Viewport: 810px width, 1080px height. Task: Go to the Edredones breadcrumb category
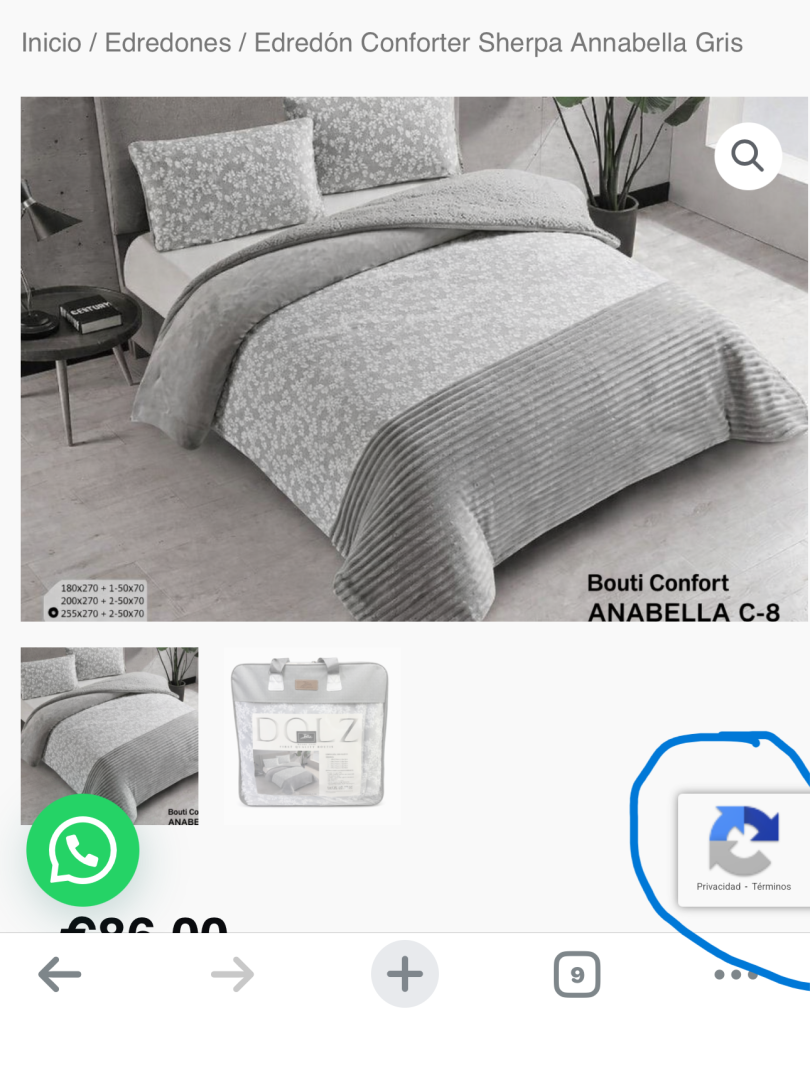pyautogui.click(x=167, y=43)
